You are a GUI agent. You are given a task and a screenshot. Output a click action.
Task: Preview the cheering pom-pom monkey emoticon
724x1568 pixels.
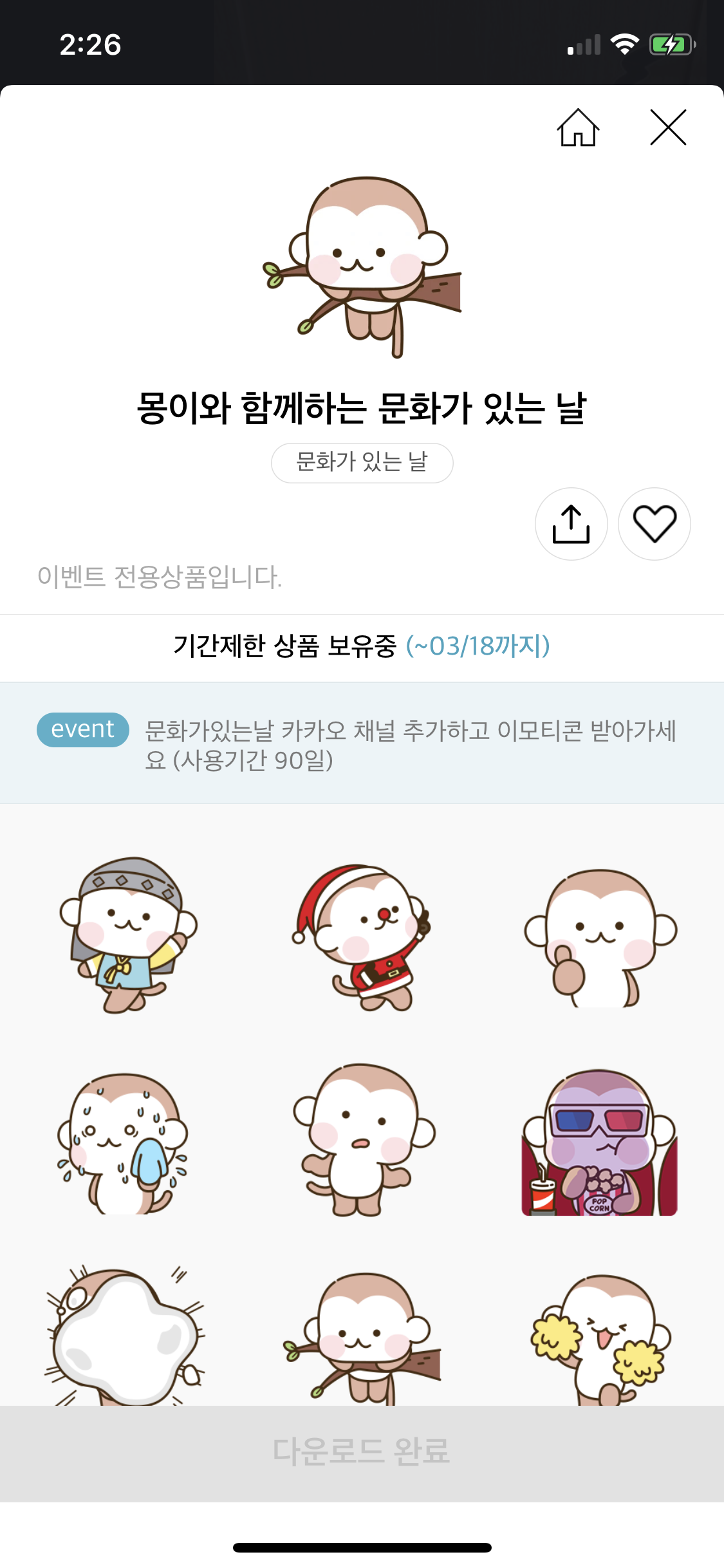(600, 1339)
